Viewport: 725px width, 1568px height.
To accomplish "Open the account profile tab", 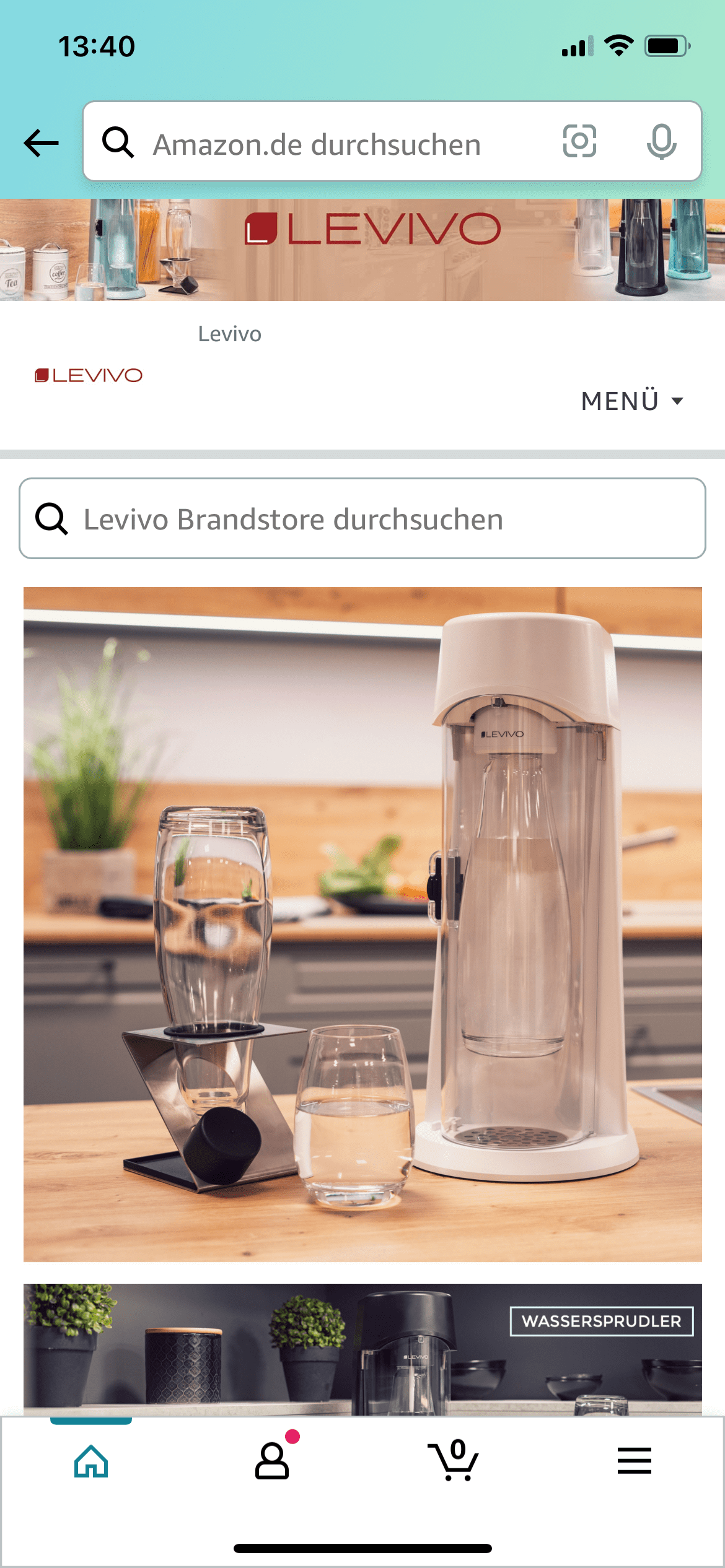I will (273, 1461).
